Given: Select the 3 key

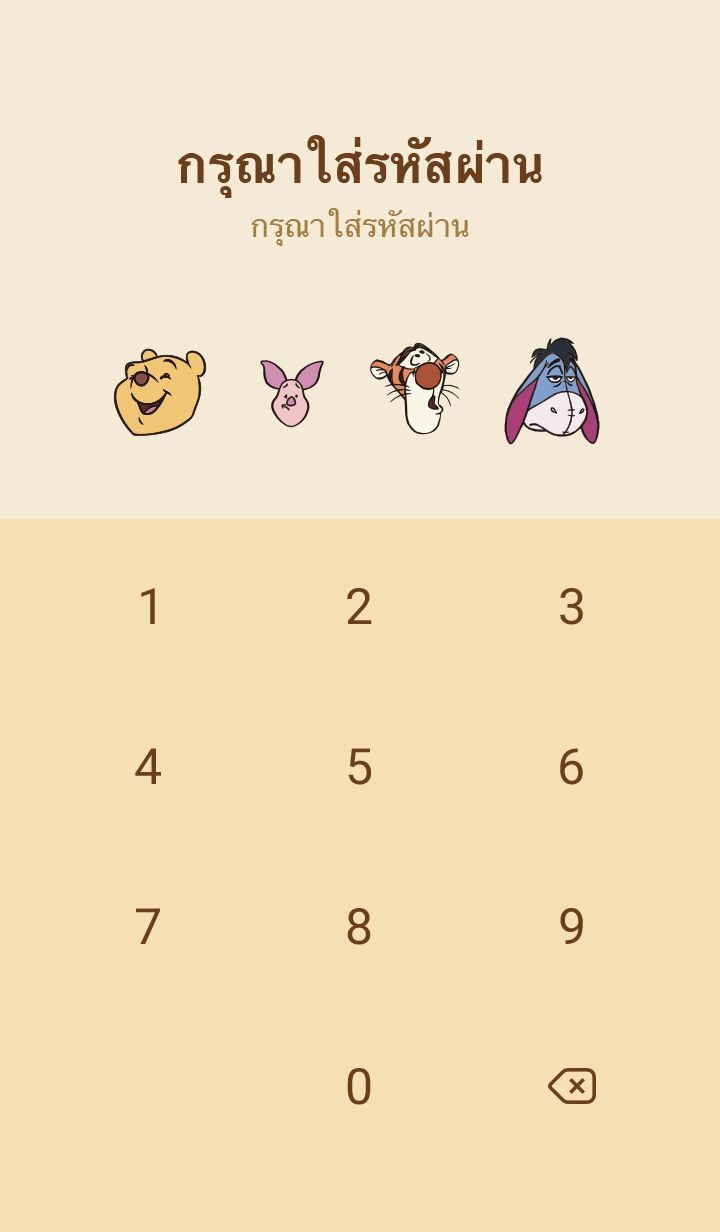Looking at the screenshot, I should (571, 607).
